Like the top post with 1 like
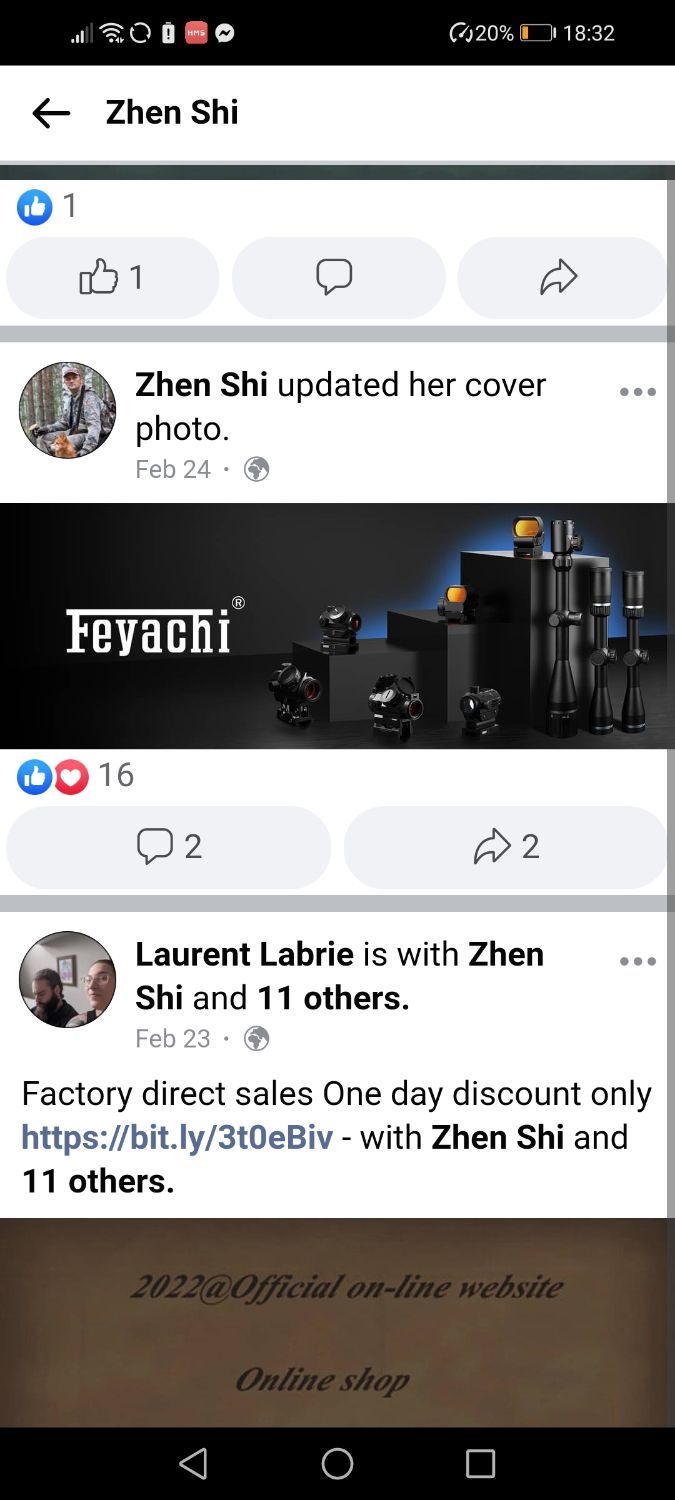 112,277
